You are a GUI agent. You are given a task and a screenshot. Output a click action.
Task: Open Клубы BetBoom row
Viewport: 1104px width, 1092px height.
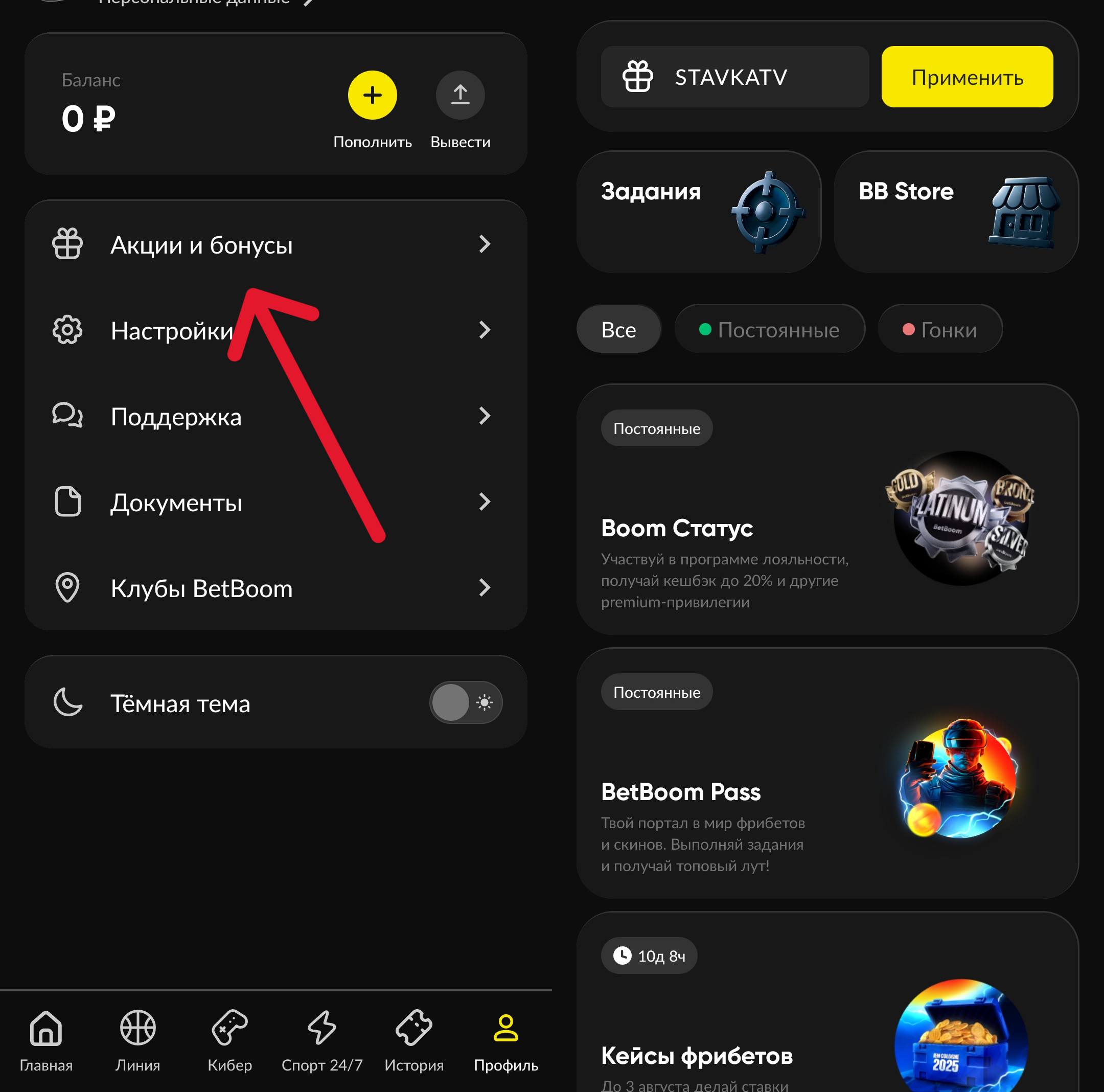click(275, 588)
